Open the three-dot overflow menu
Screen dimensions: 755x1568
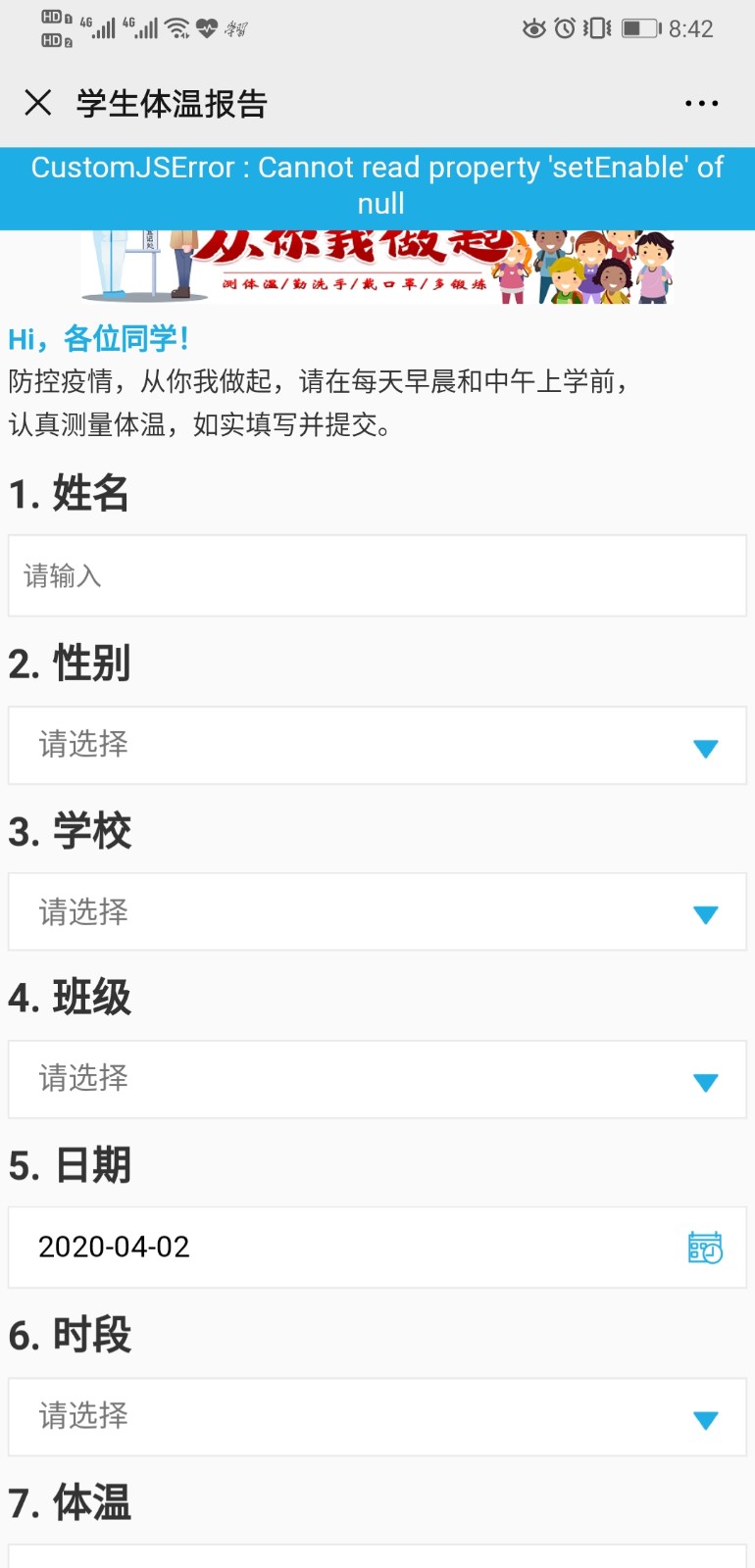coord(701,103)
